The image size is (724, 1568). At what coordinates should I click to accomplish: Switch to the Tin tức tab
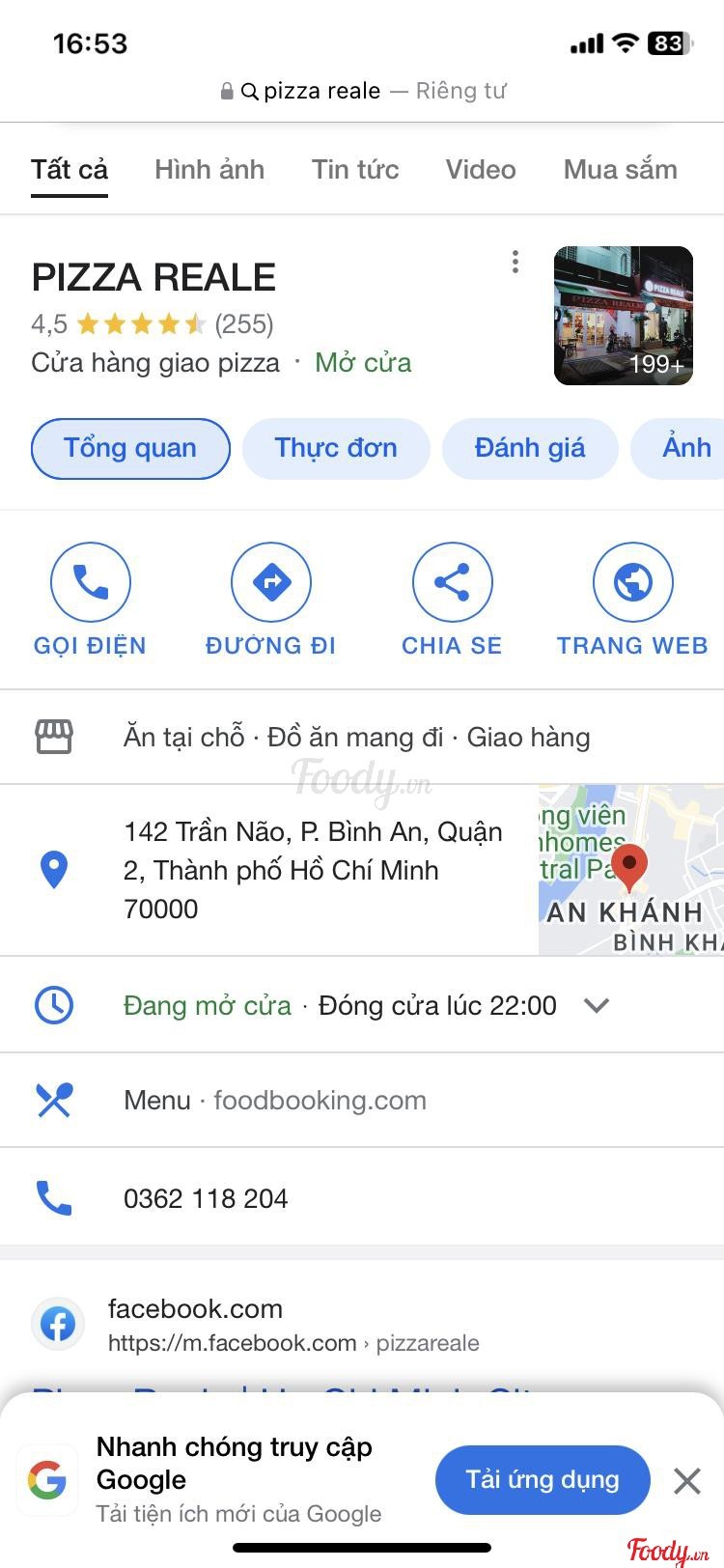point(354,170)
